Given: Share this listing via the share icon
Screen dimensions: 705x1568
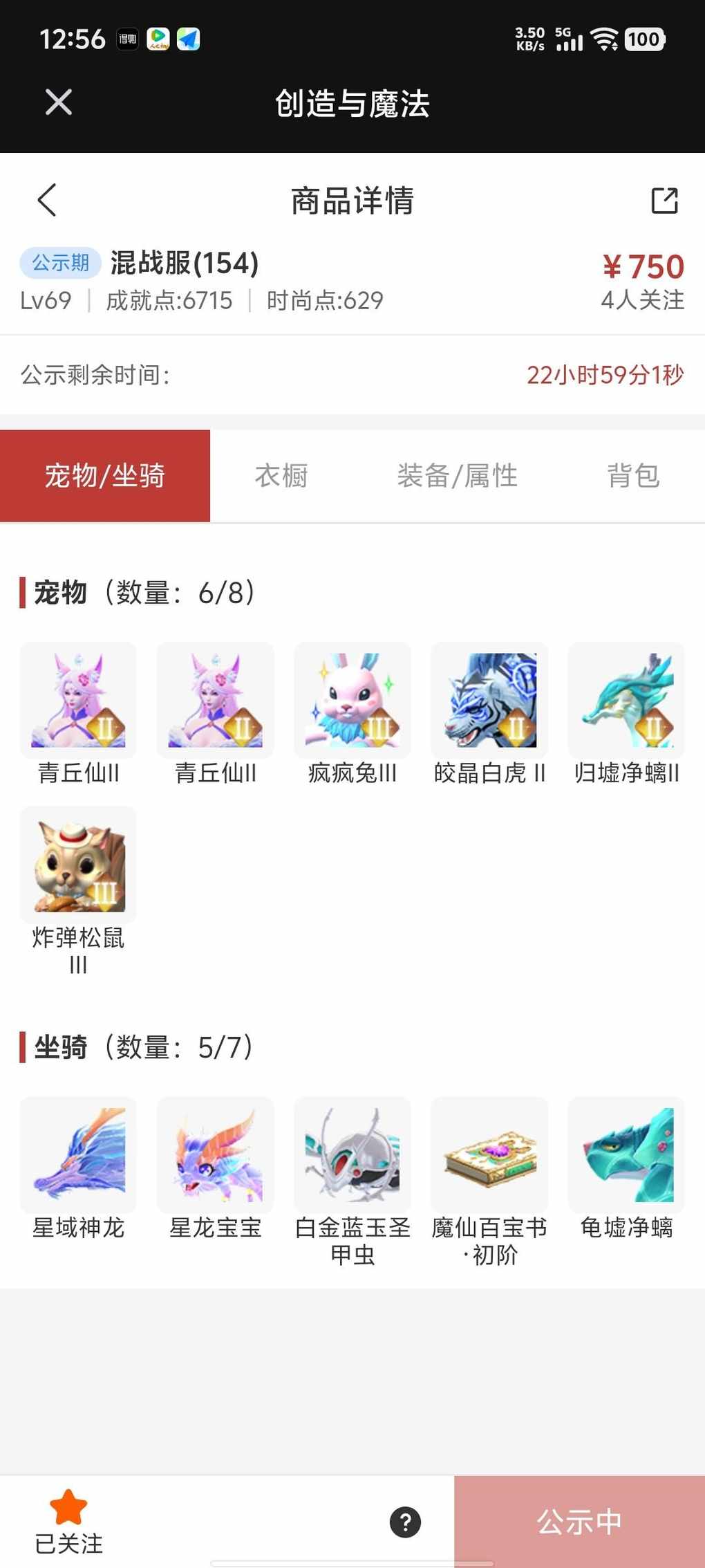Looking at the screenshot, I should 664,201.
